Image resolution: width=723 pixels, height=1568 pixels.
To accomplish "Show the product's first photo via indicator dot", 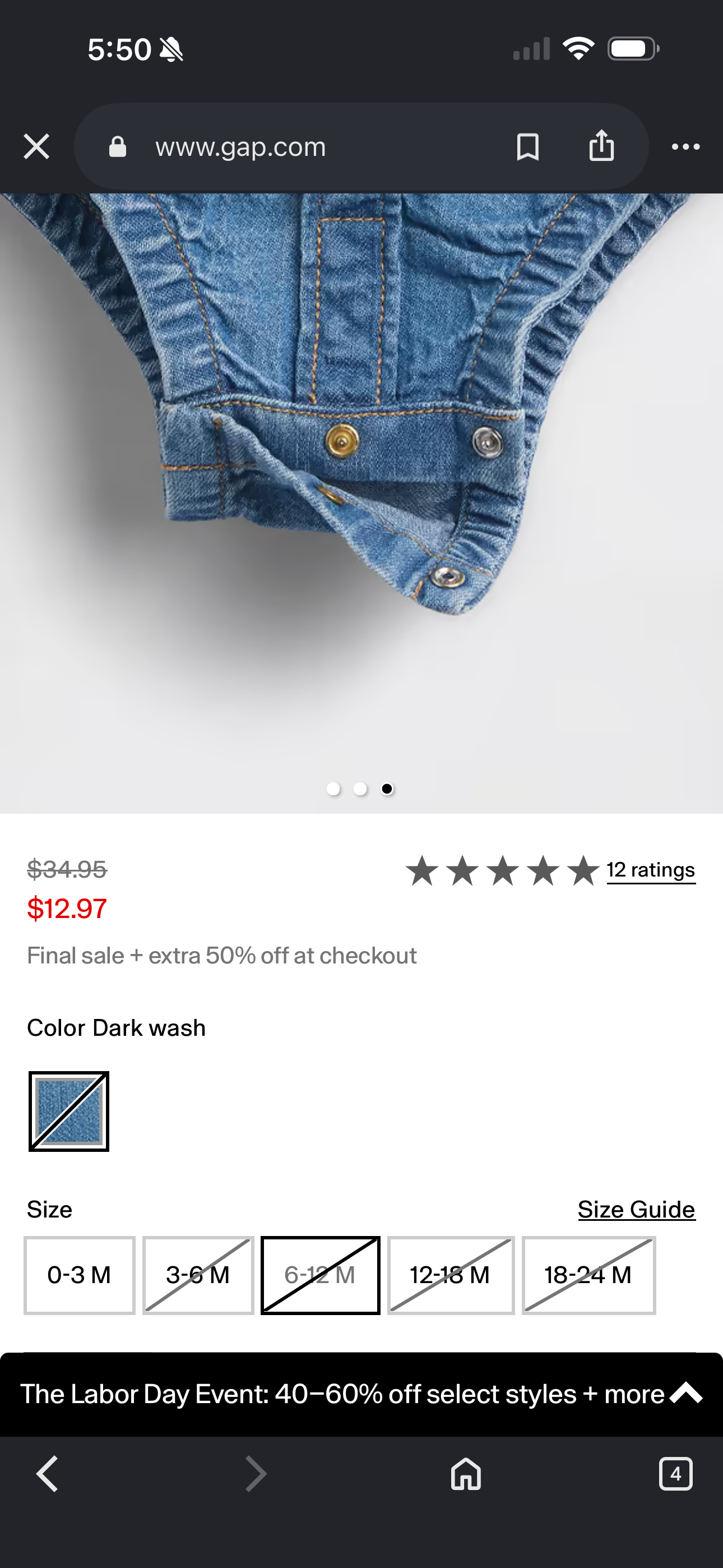I will (333, 789).
